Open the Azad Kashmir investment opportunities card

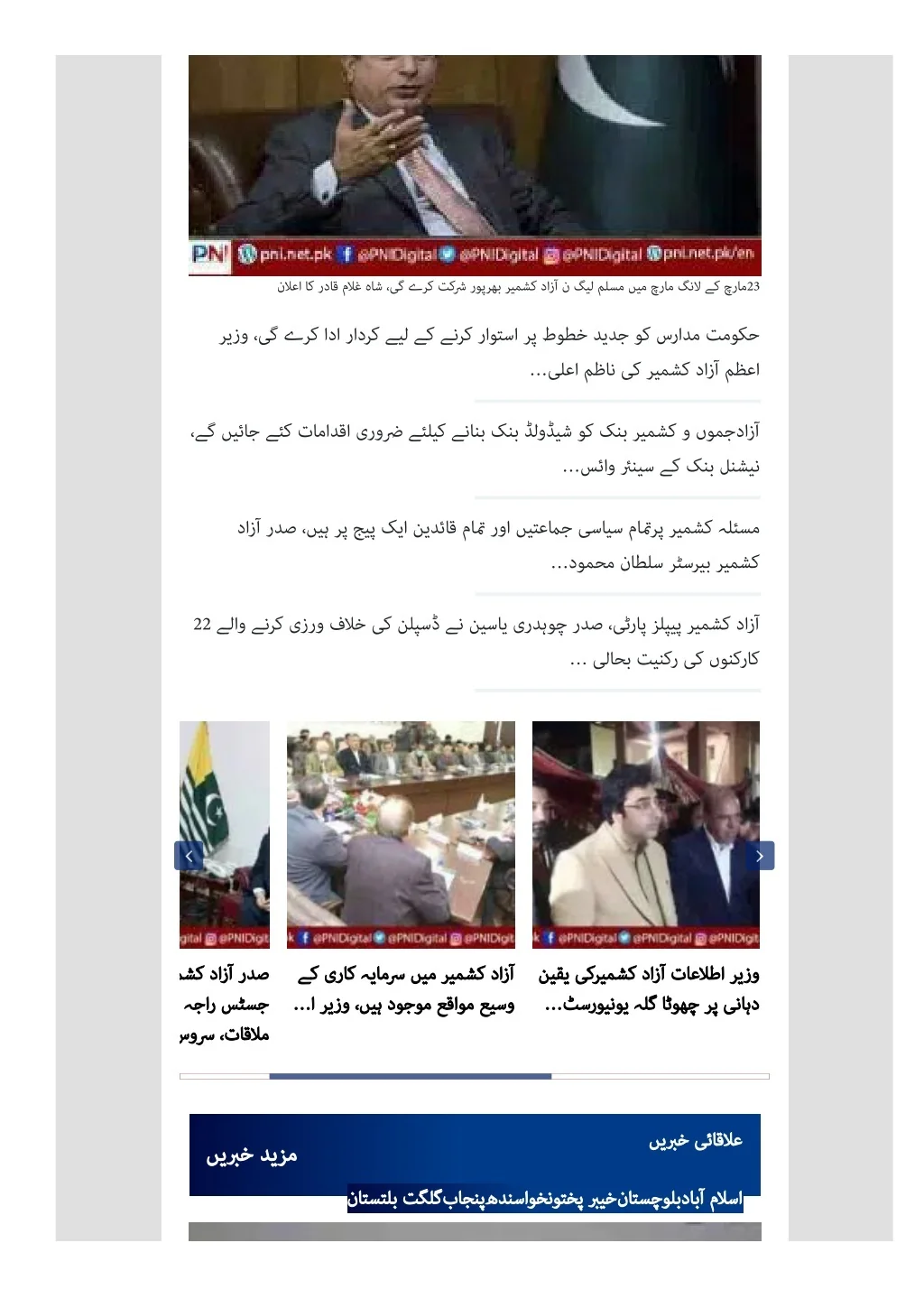pos(402,988)
